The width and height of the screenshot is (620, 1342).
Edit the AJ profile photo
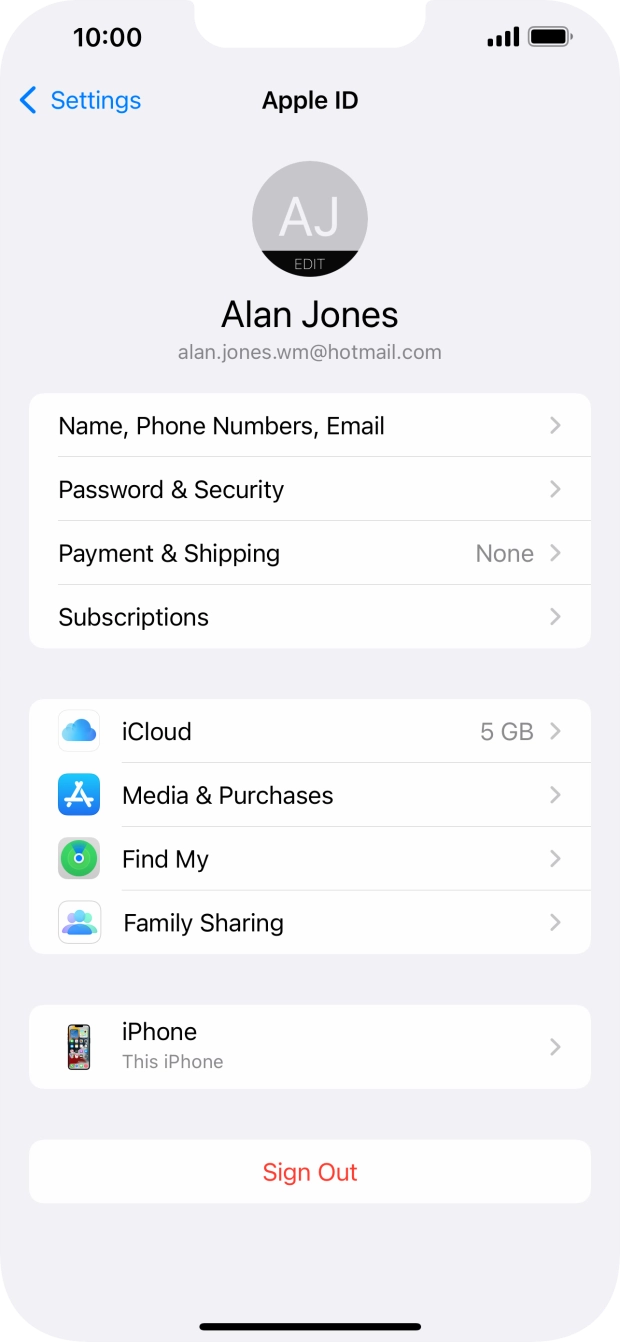coord(310,220)
